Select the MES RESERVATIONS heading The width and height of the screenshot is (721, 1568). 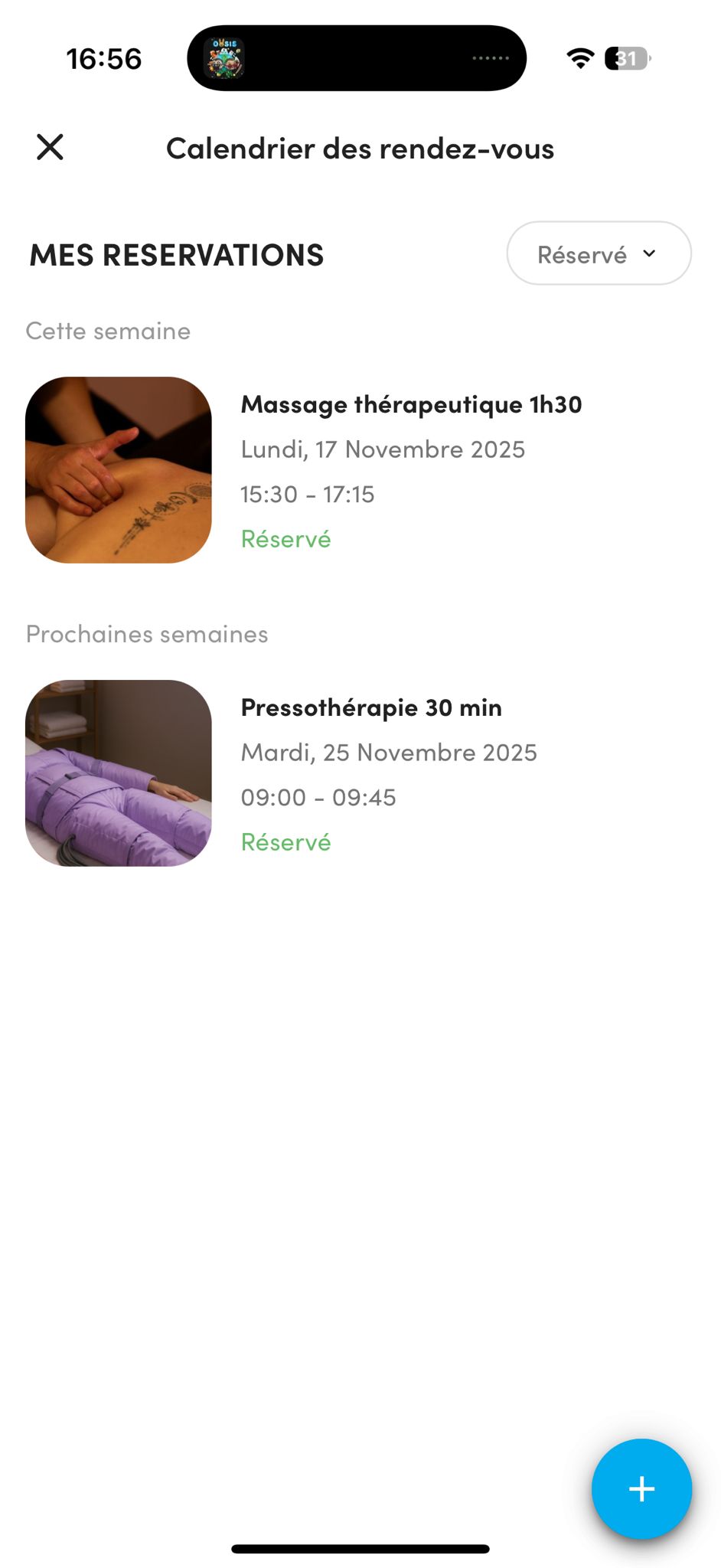(176, 255)
